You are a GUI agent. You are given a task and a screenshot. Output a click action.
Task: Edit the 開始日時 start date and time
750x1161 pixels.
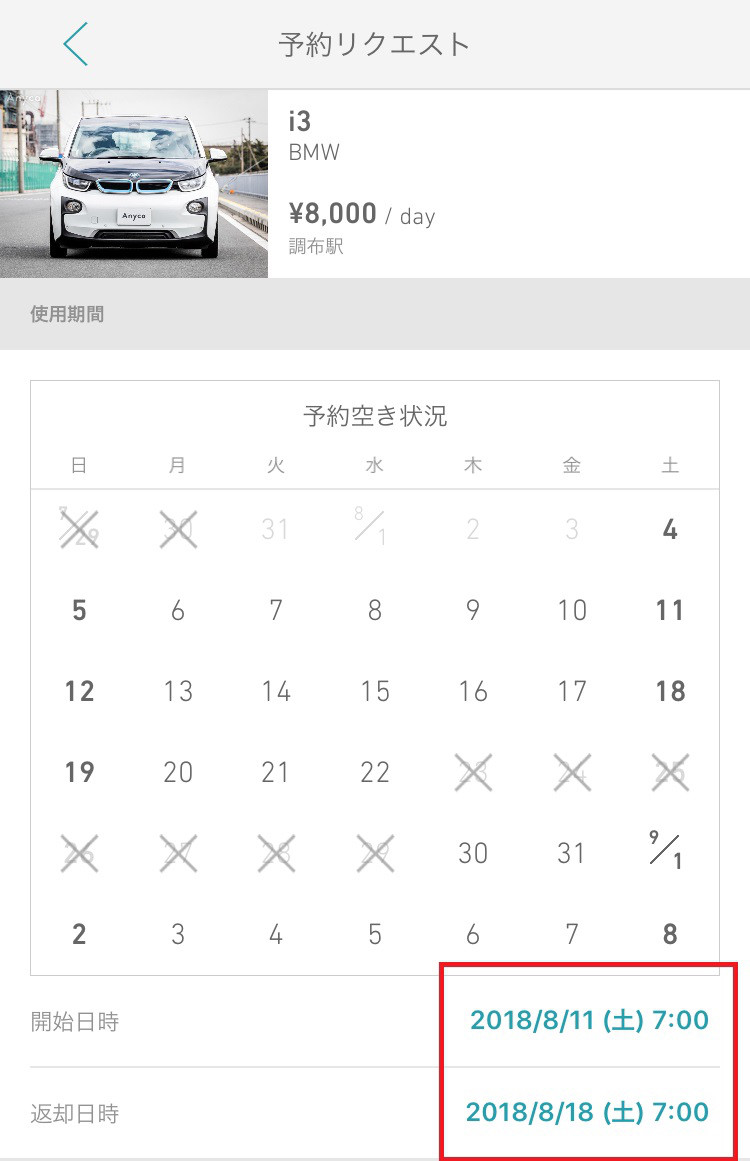(588, 1020)
